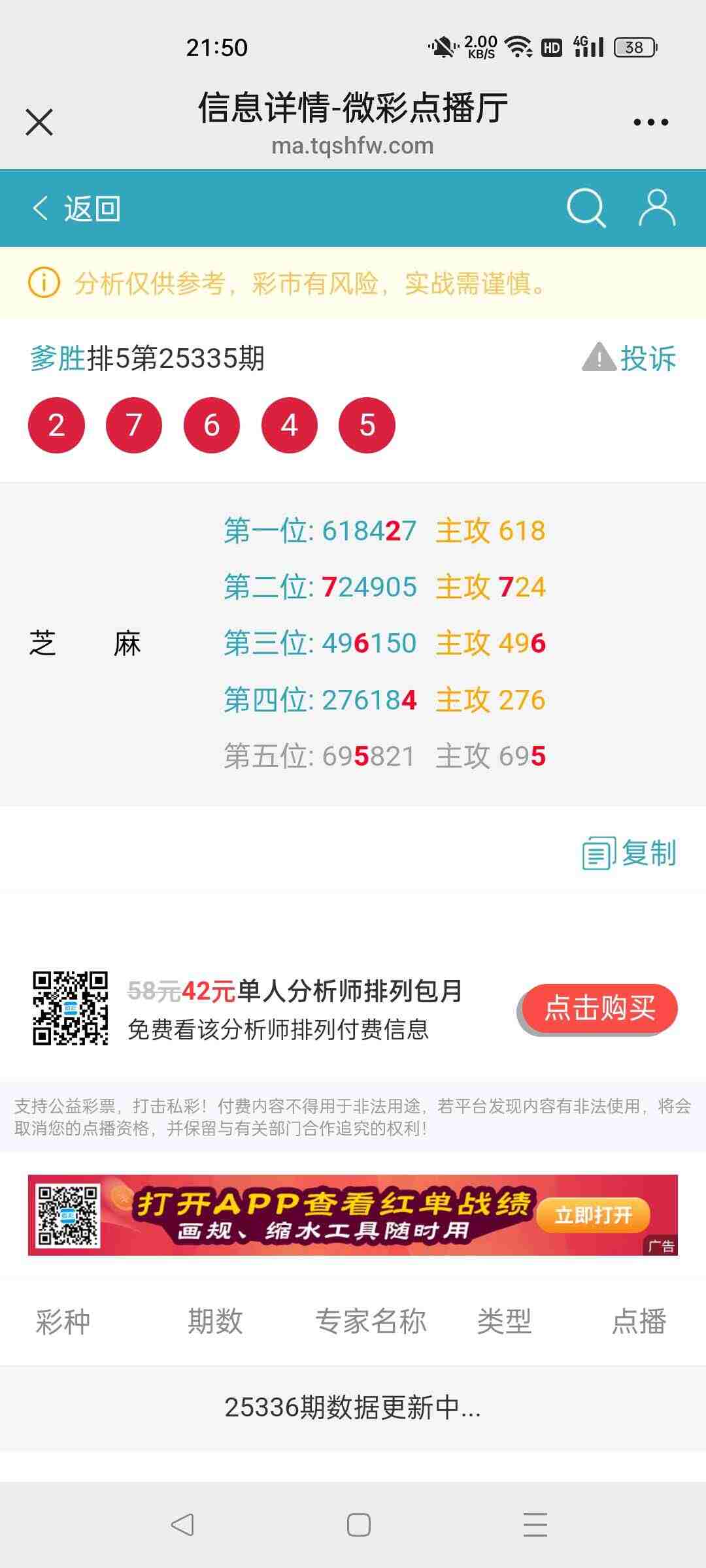Tap the warning triangle beside 投诉
Image resolution: width=706 pixels, height=1568 pixels.
point(600,358)
